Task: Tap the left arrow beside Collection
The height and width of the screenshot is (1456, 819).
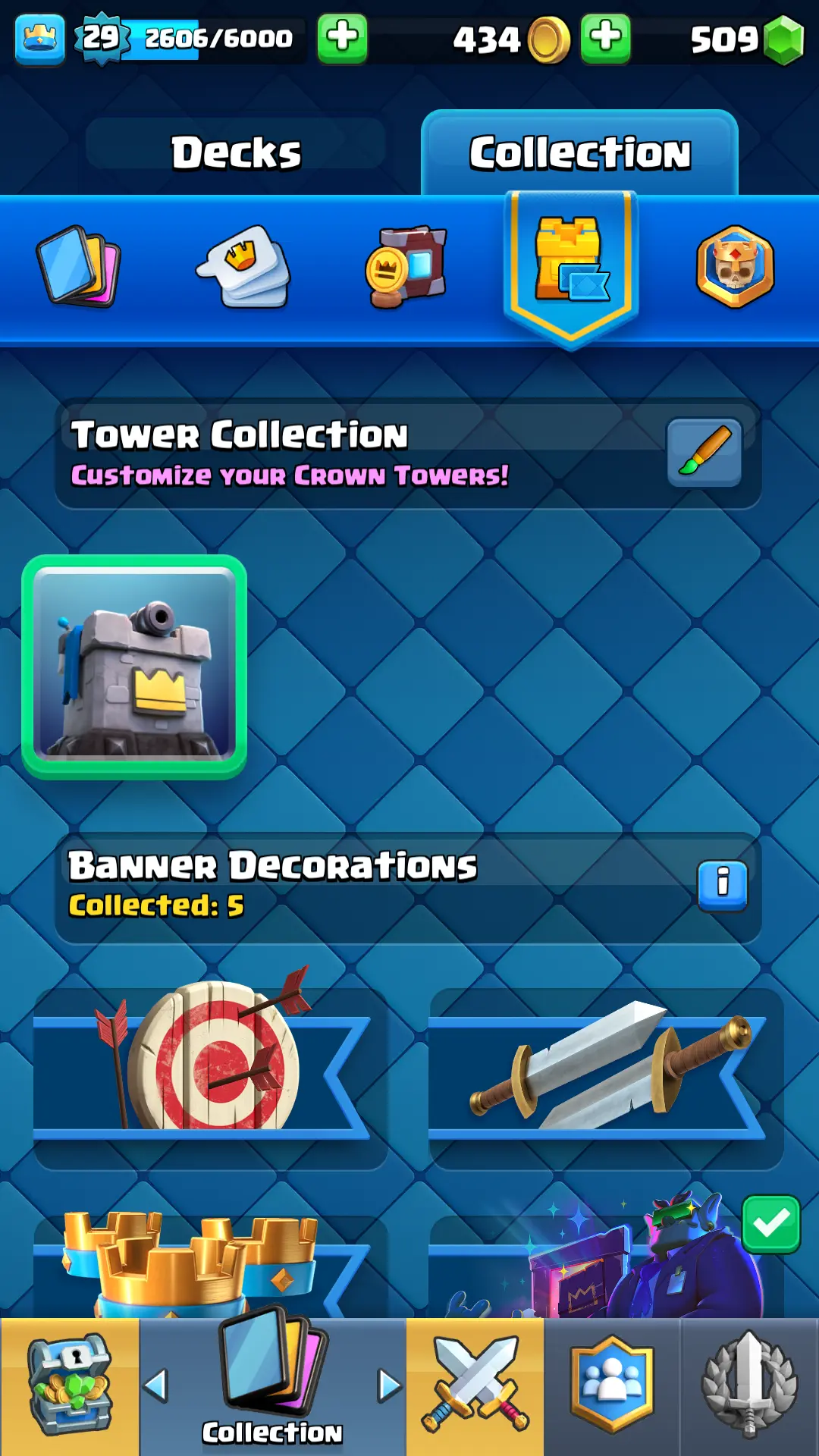Action: point(156,1385)
